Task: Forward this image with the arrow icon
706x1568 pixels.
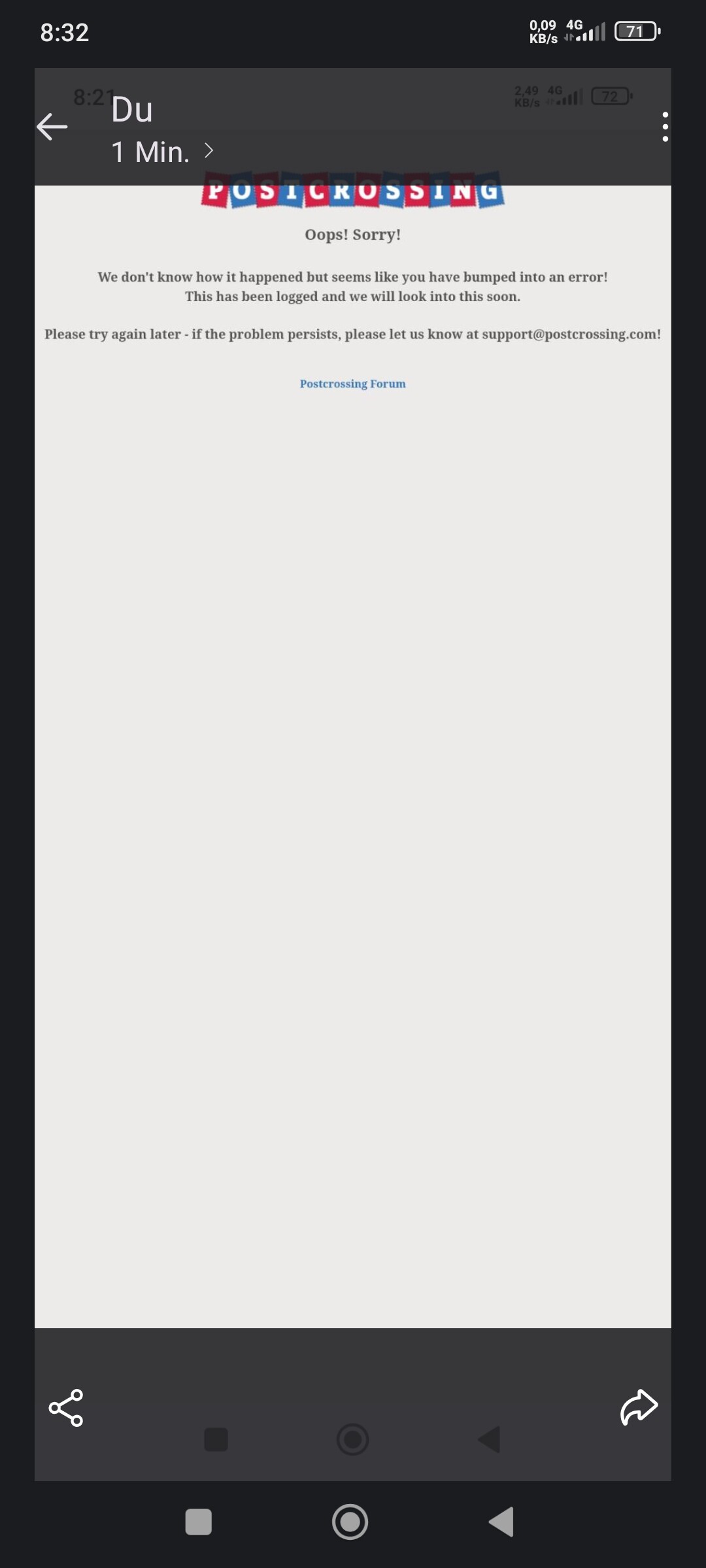Action: (639, 1407)
